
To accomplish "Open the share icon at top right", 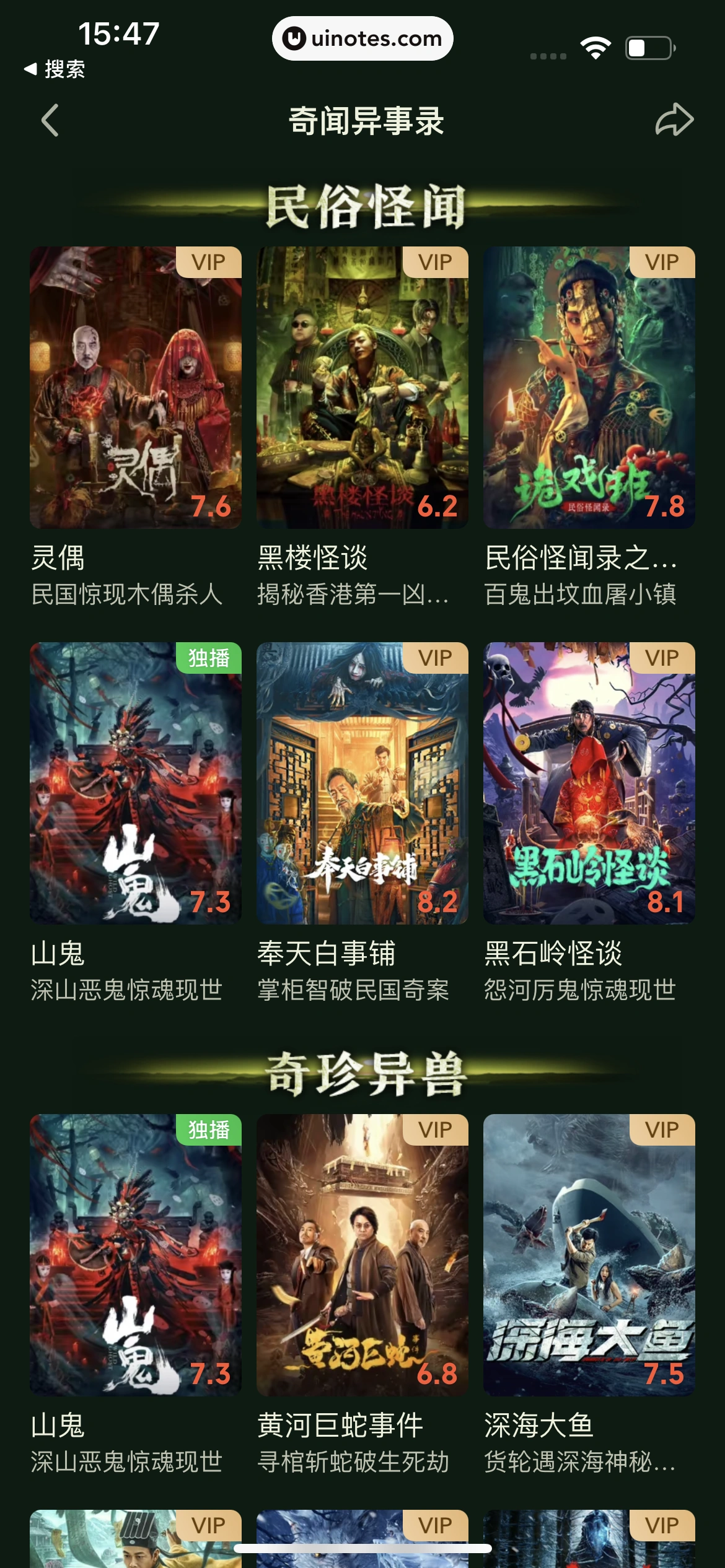I will tap(675, 120).
